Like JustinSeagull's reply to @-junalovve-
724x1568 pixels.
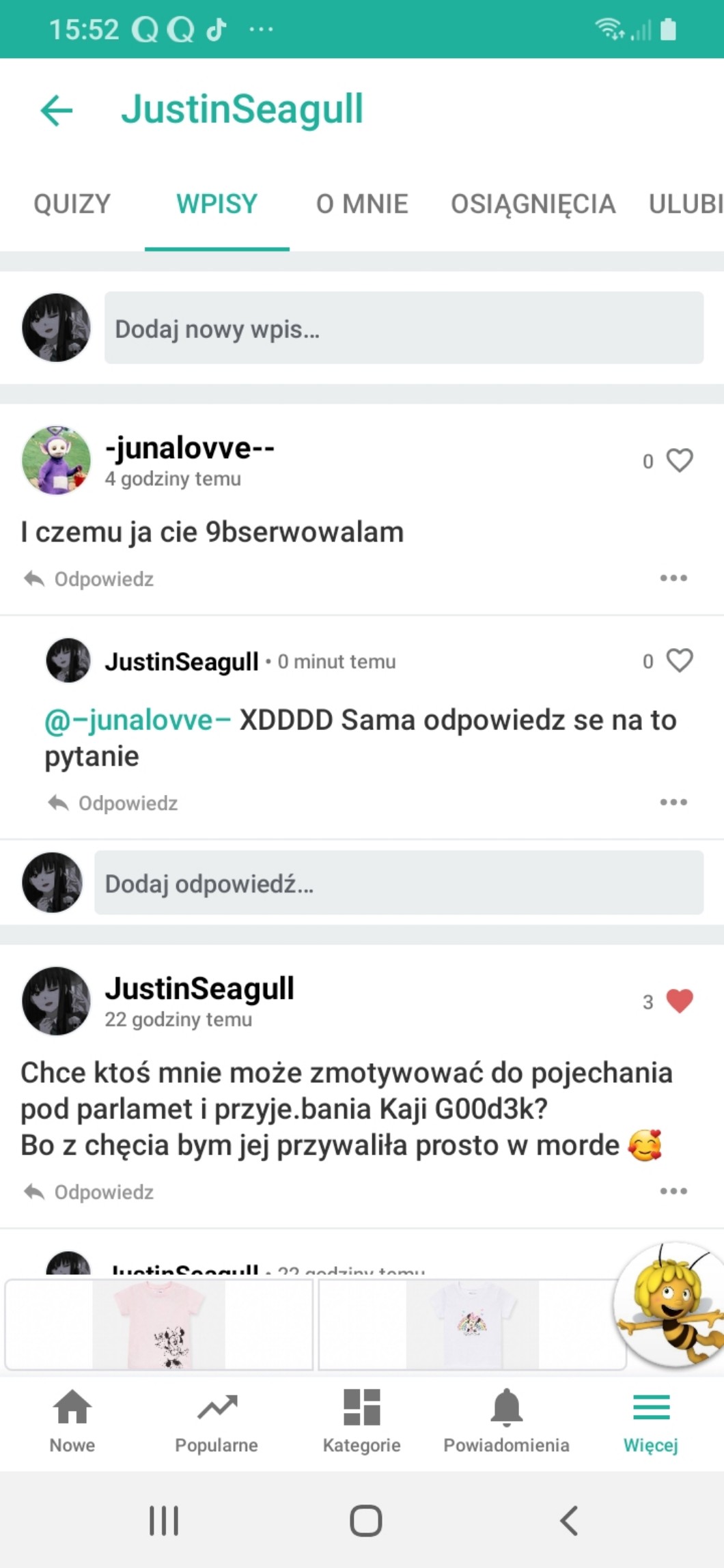679,660
